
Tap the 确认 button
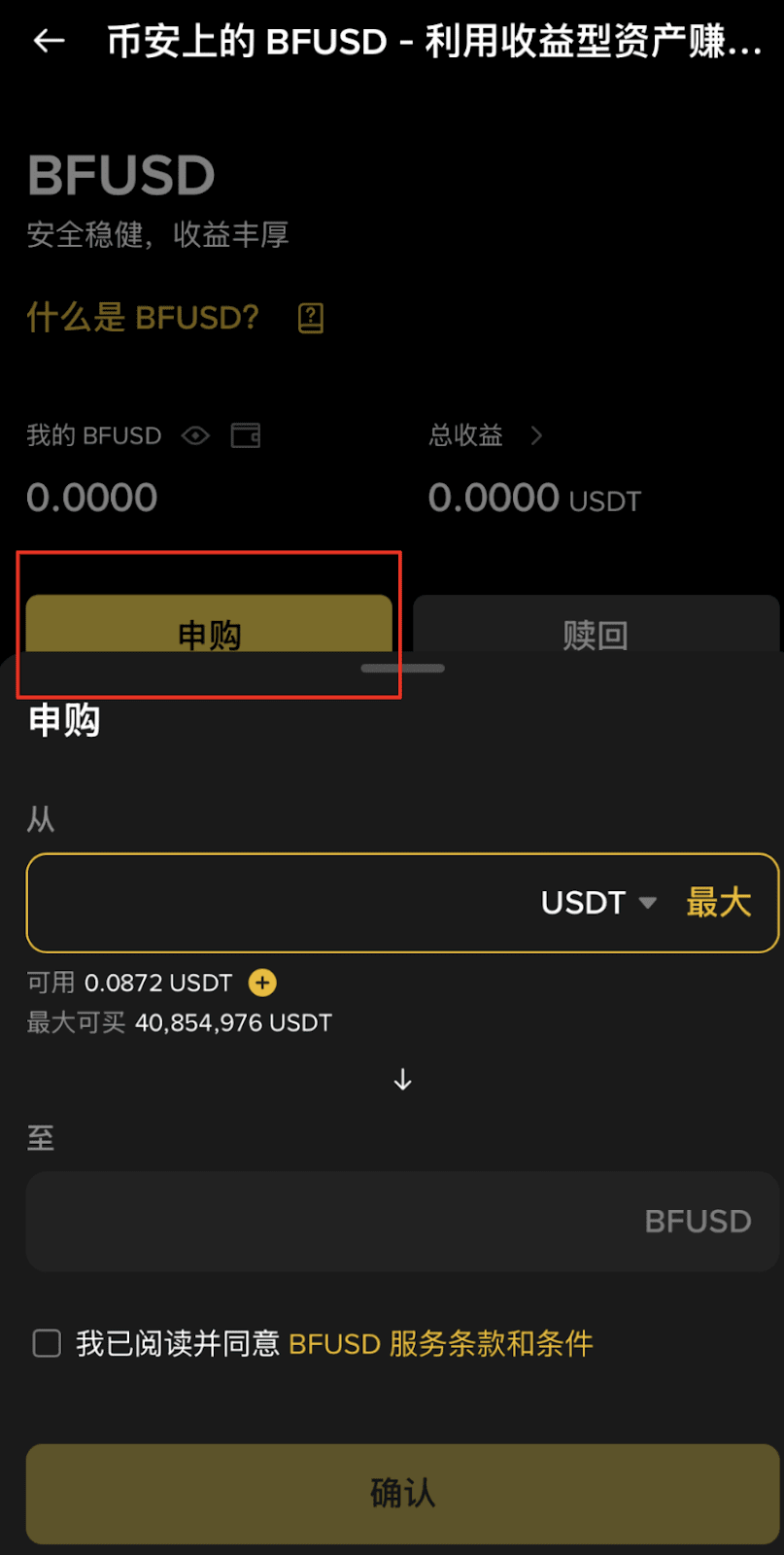pos(402,1493)
